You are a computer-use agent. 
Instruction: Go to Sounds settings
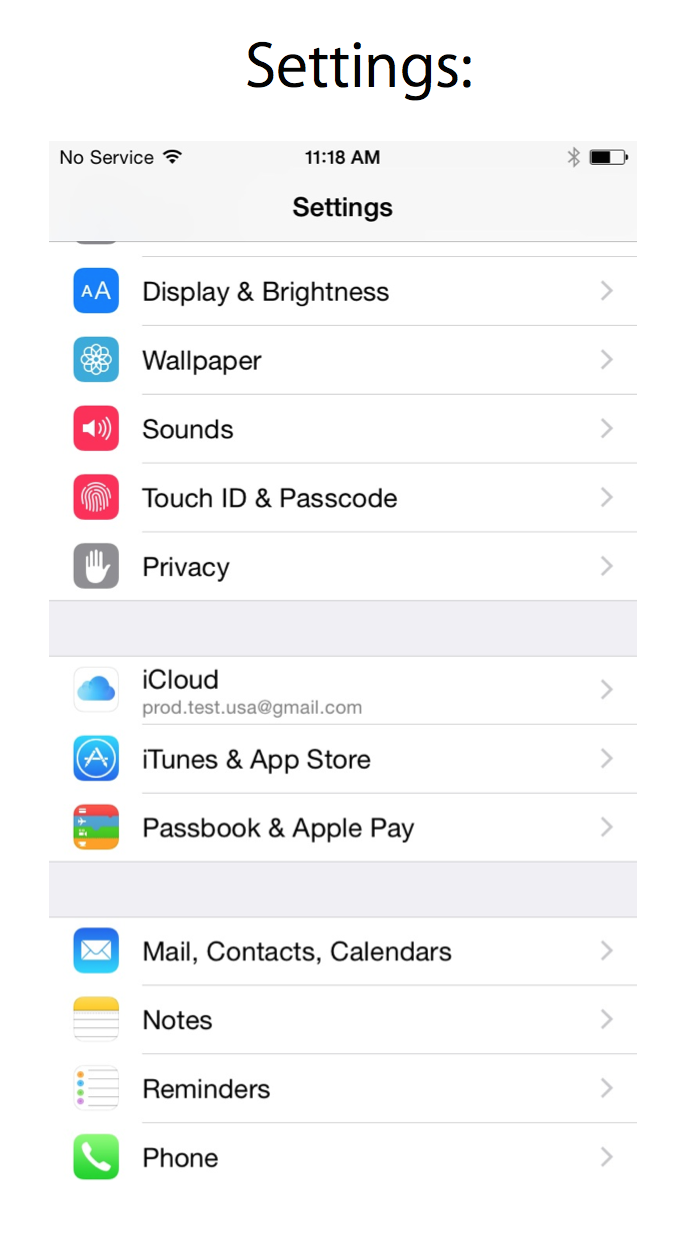[x=343, y=429]
